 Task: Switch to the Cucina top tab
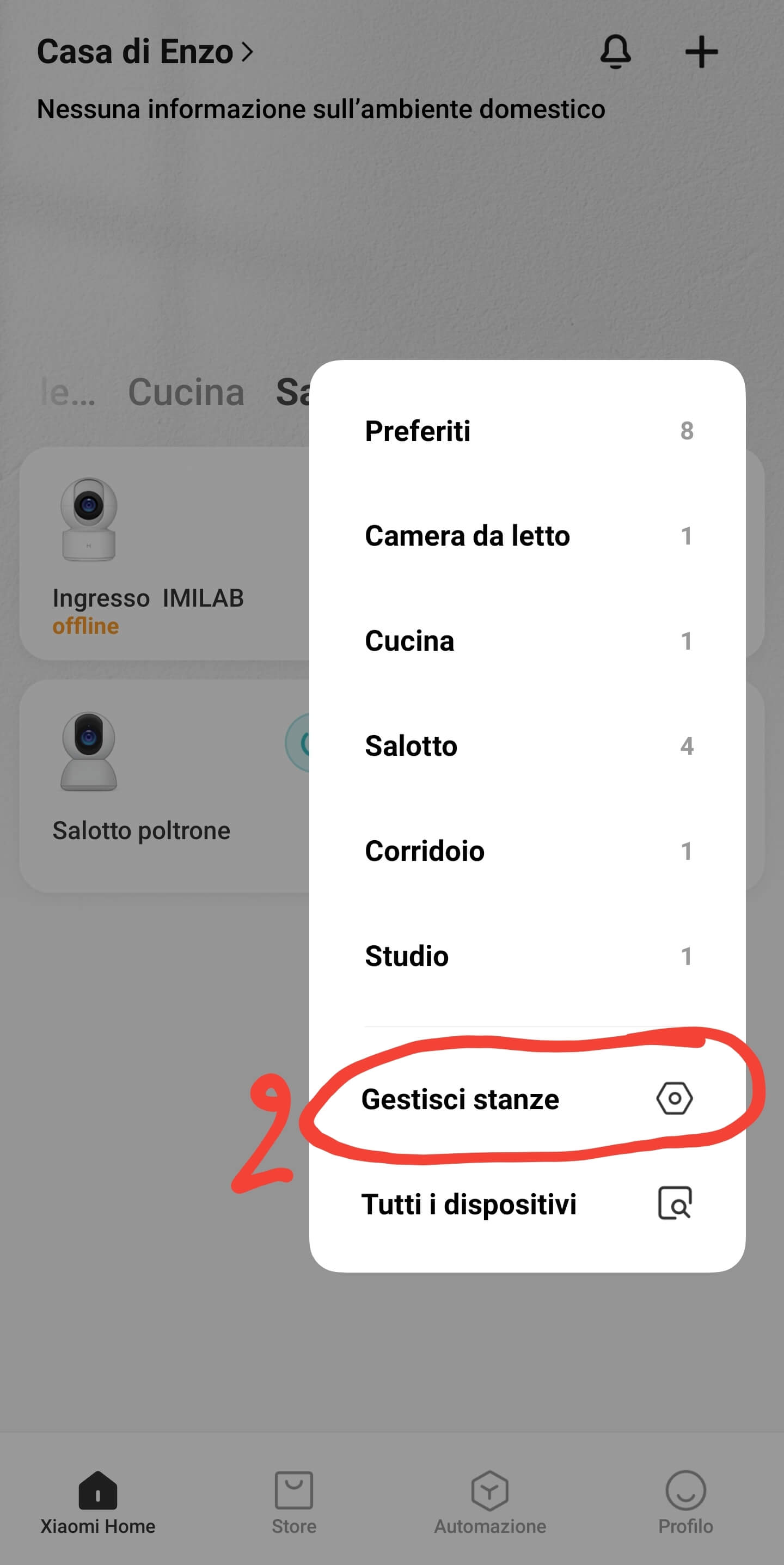tap(186, 393)
